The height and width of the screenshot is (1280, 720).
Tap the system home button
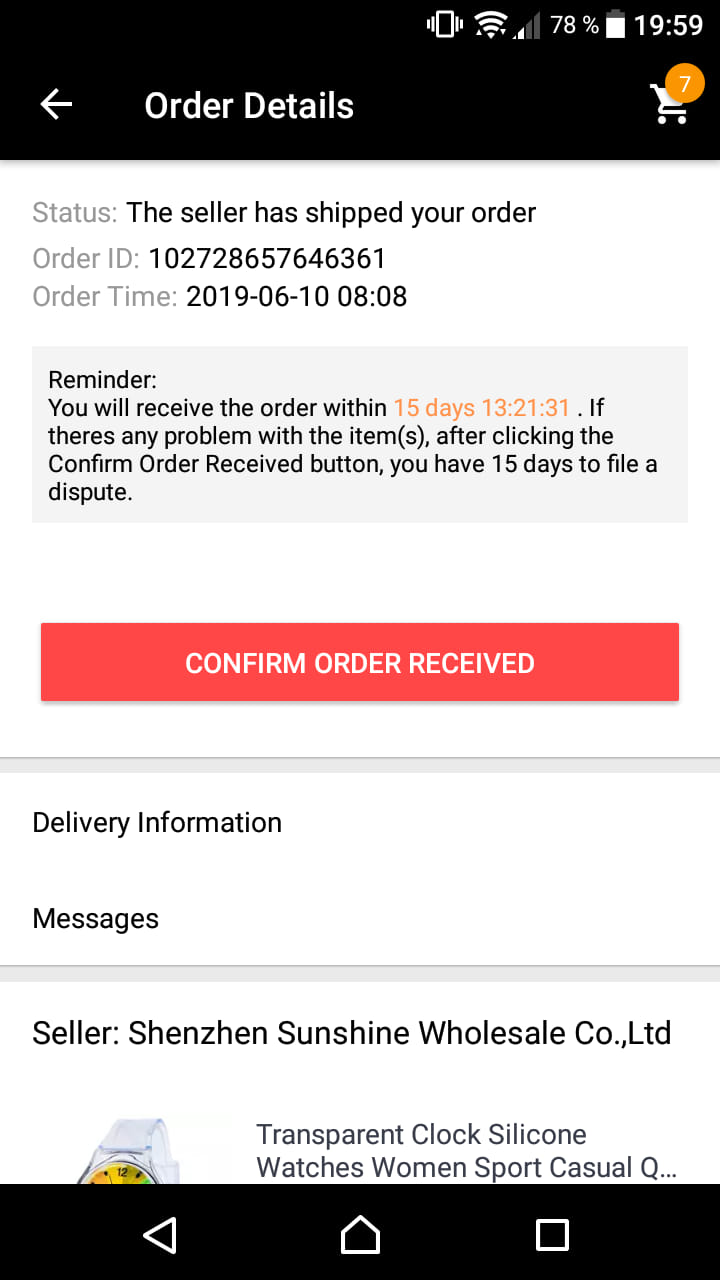[x=360, y=1234]
